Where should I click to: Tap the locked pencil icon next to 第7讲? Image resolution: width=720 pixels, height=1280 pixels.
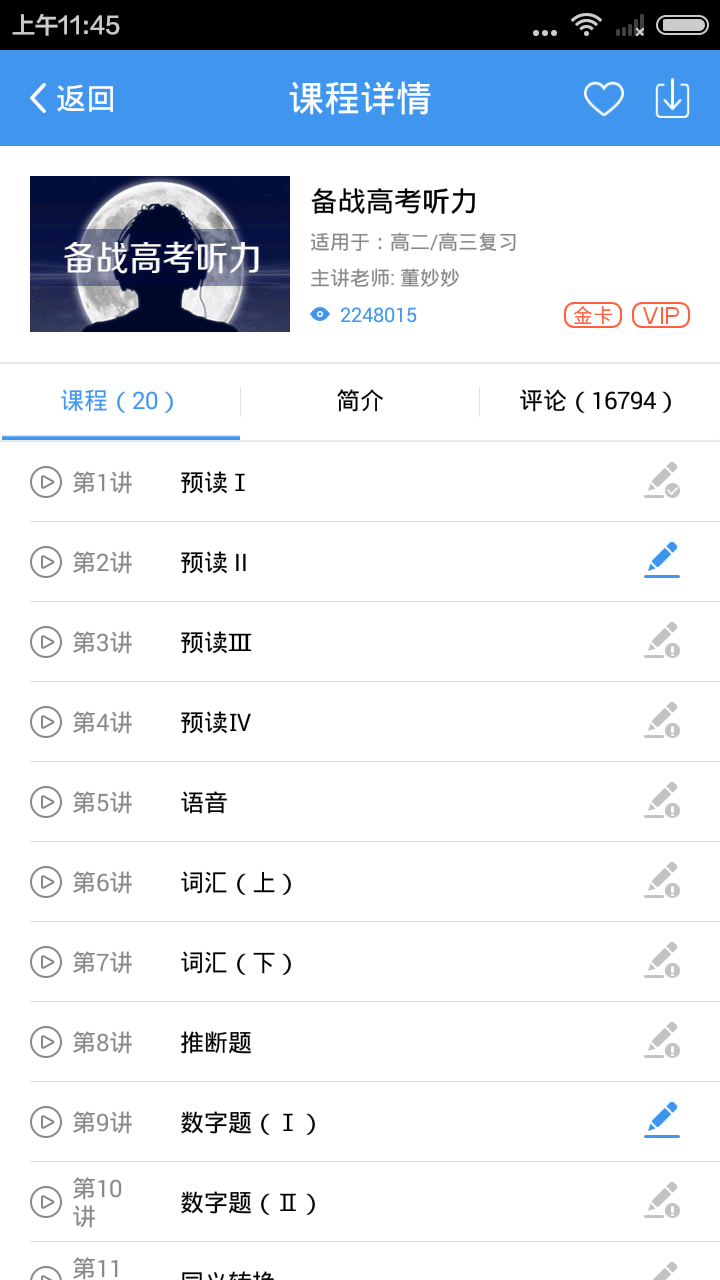pos(662,961)
